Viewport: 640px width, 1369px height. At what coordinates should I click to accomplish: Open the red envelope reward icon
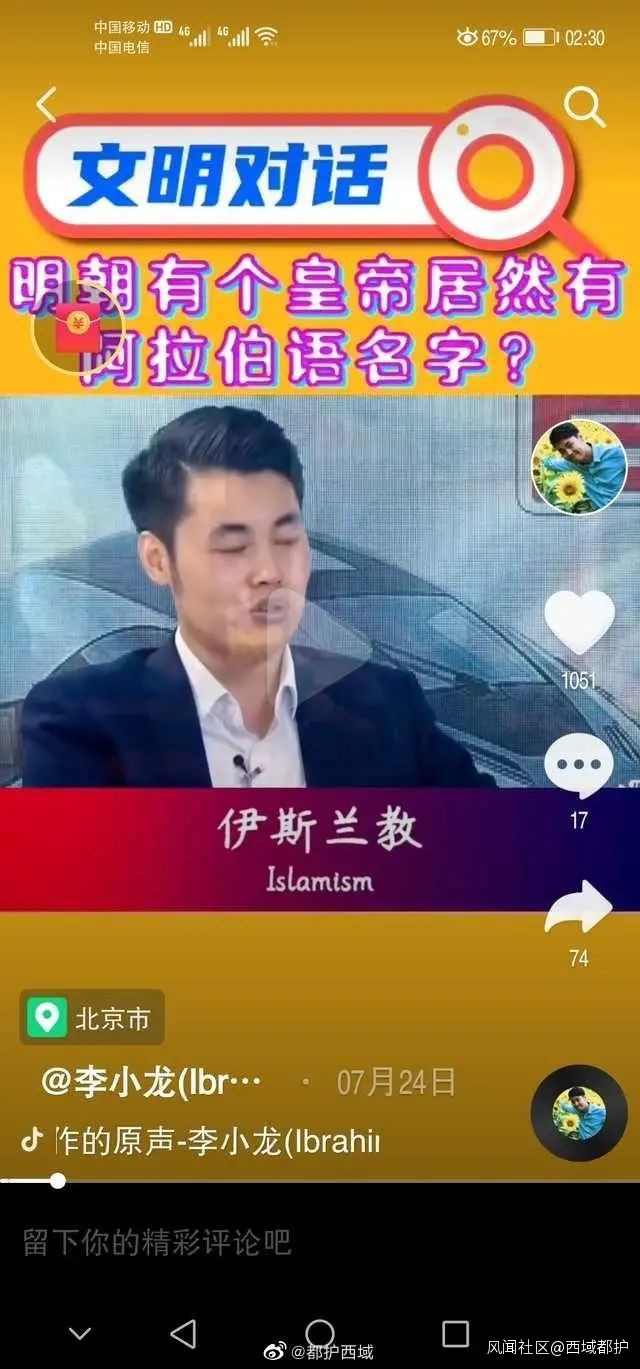tap(77, 327)
